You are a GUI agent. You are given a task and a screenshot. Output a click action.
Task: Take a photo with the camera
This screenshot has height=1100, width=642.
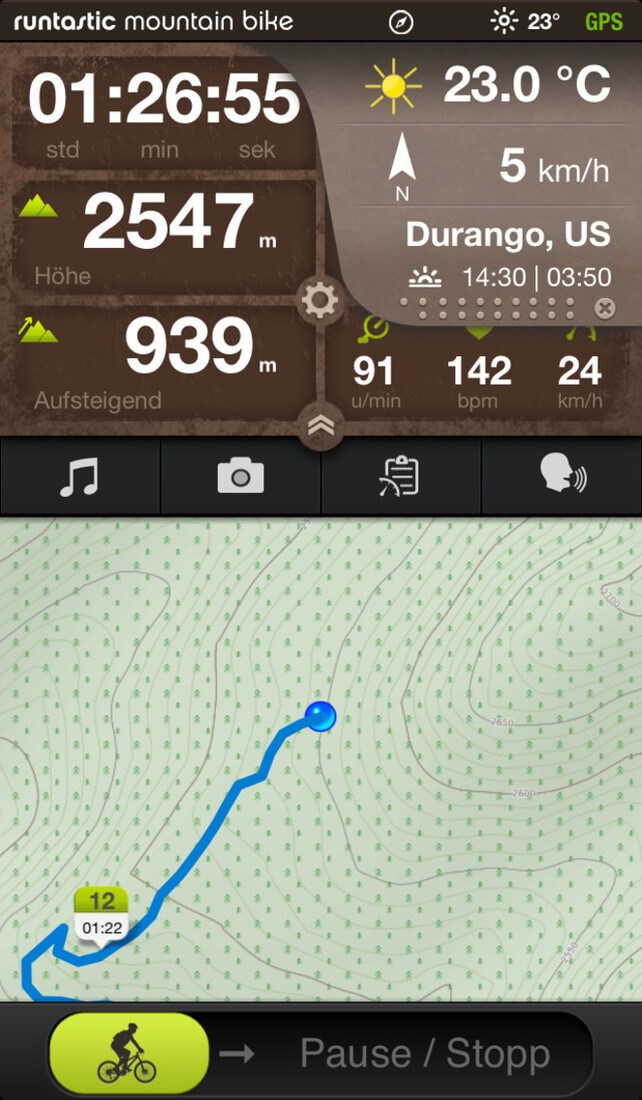tap(240, 477)
